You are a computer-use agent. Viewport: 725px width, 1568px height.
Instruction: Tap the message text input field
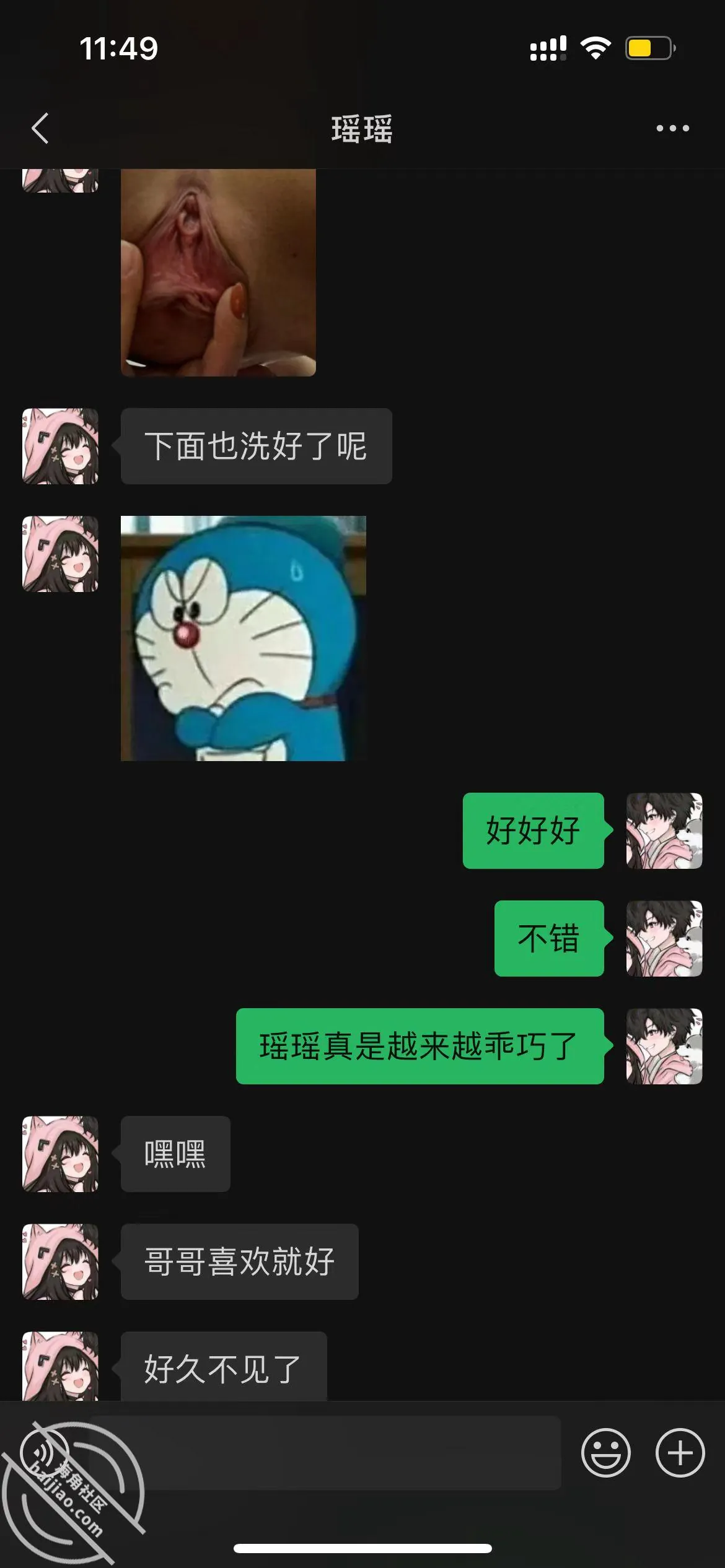(x=325, y=1452)
